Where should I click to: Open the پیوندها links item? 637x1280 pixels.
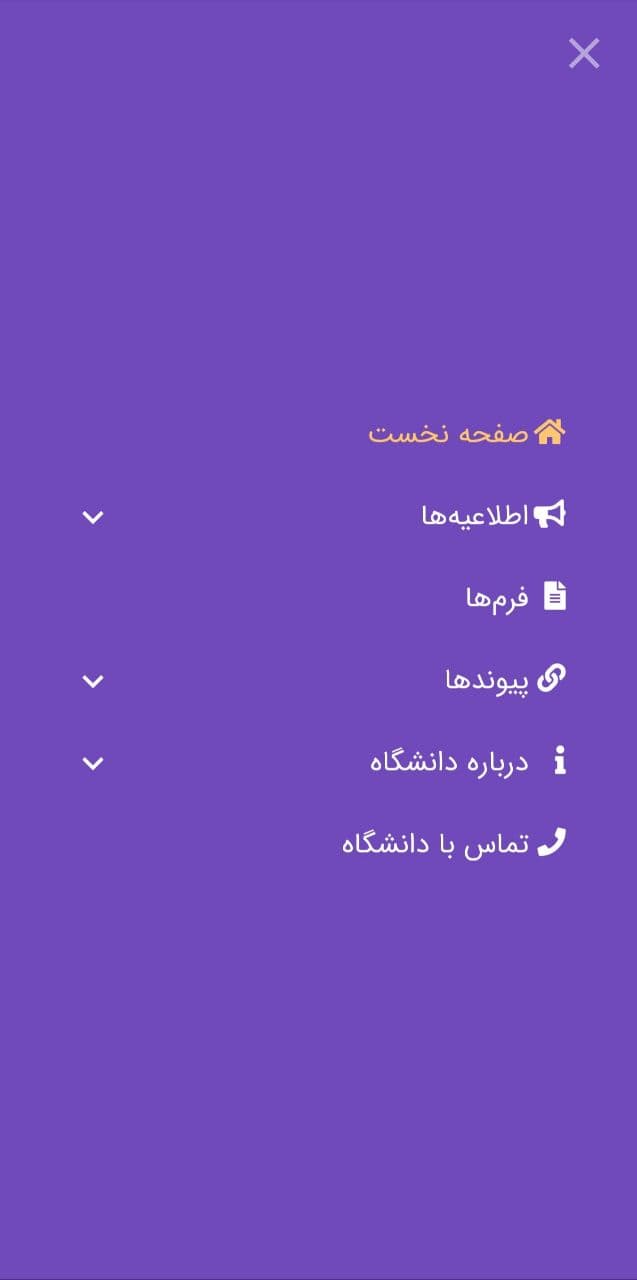point(504,680)
